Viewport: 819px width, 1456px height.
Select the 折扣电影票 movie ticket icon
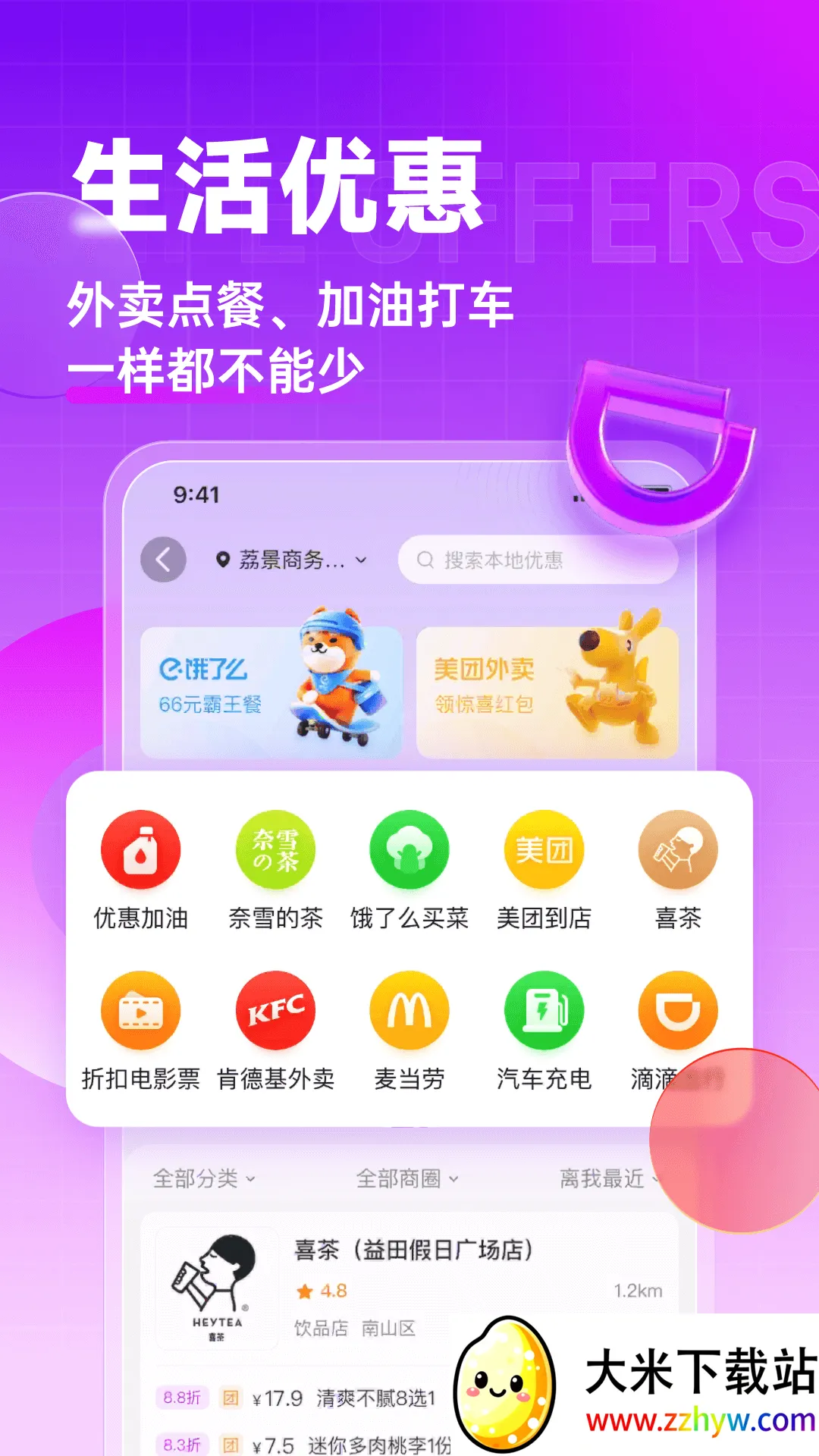140,1010
